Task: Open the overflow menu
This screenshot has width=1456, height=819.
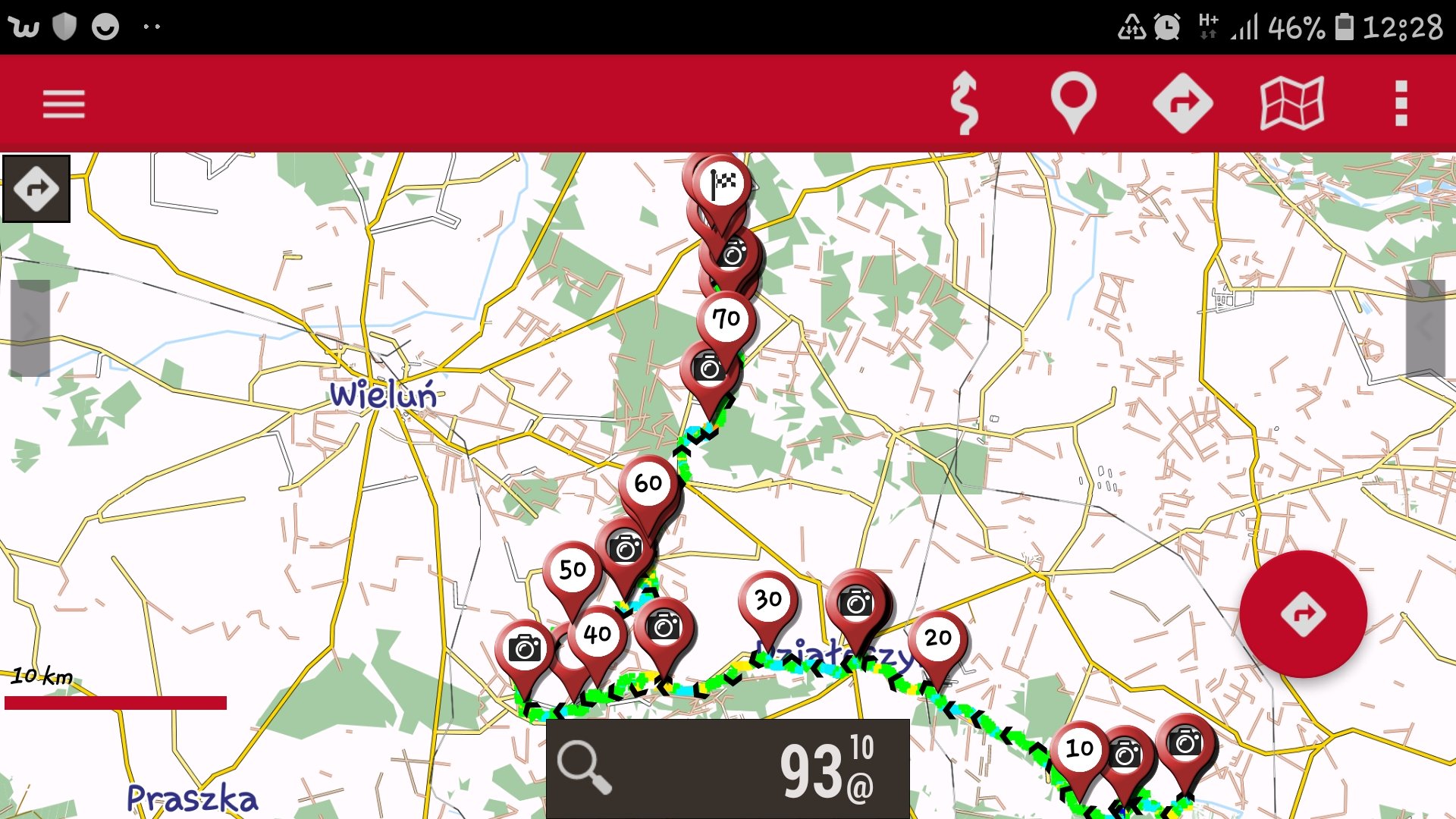Action: 1401,104
